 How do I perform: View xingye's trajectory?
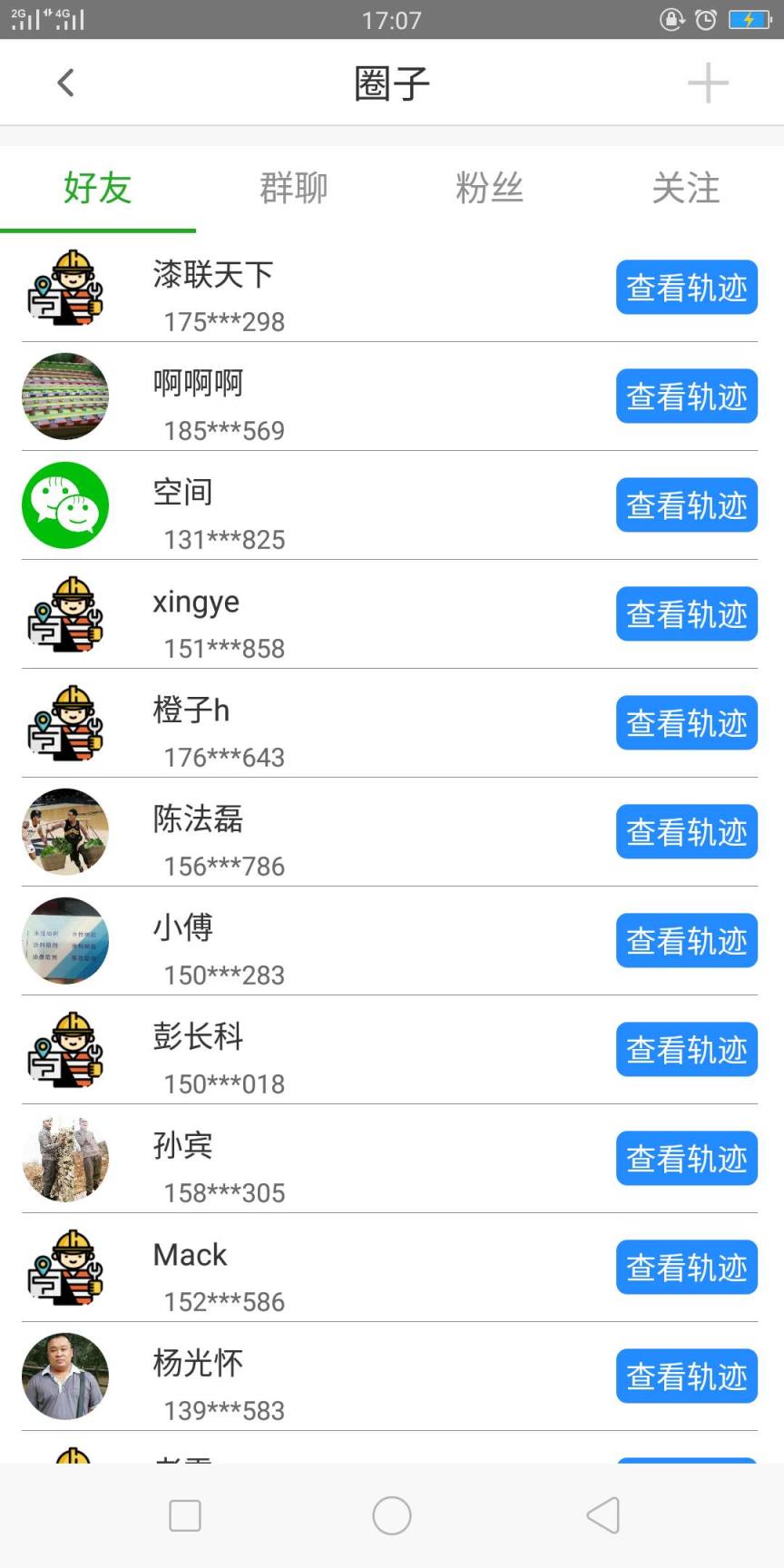click(687, 614)
